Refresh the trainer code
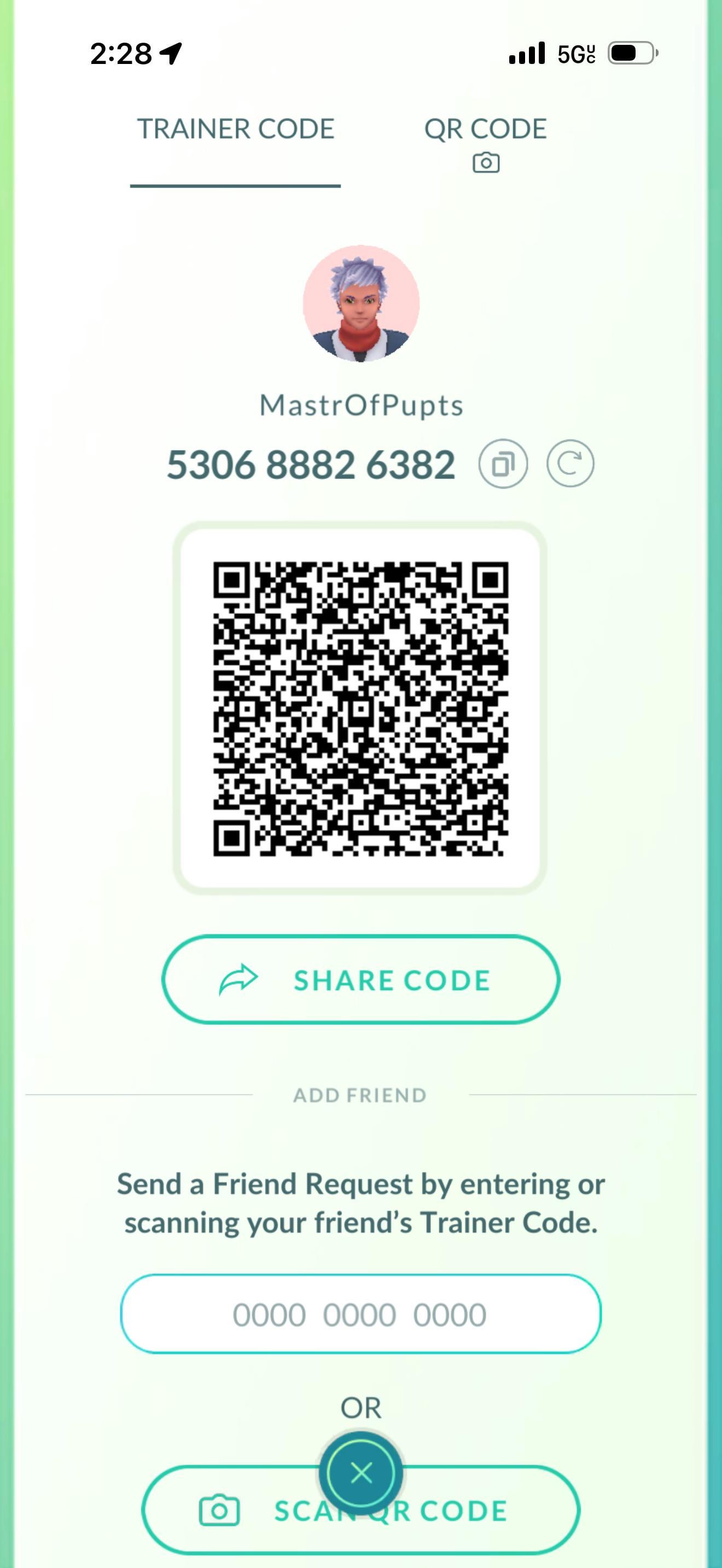Screen dimensions: 722x1568 tap(570, 464)
